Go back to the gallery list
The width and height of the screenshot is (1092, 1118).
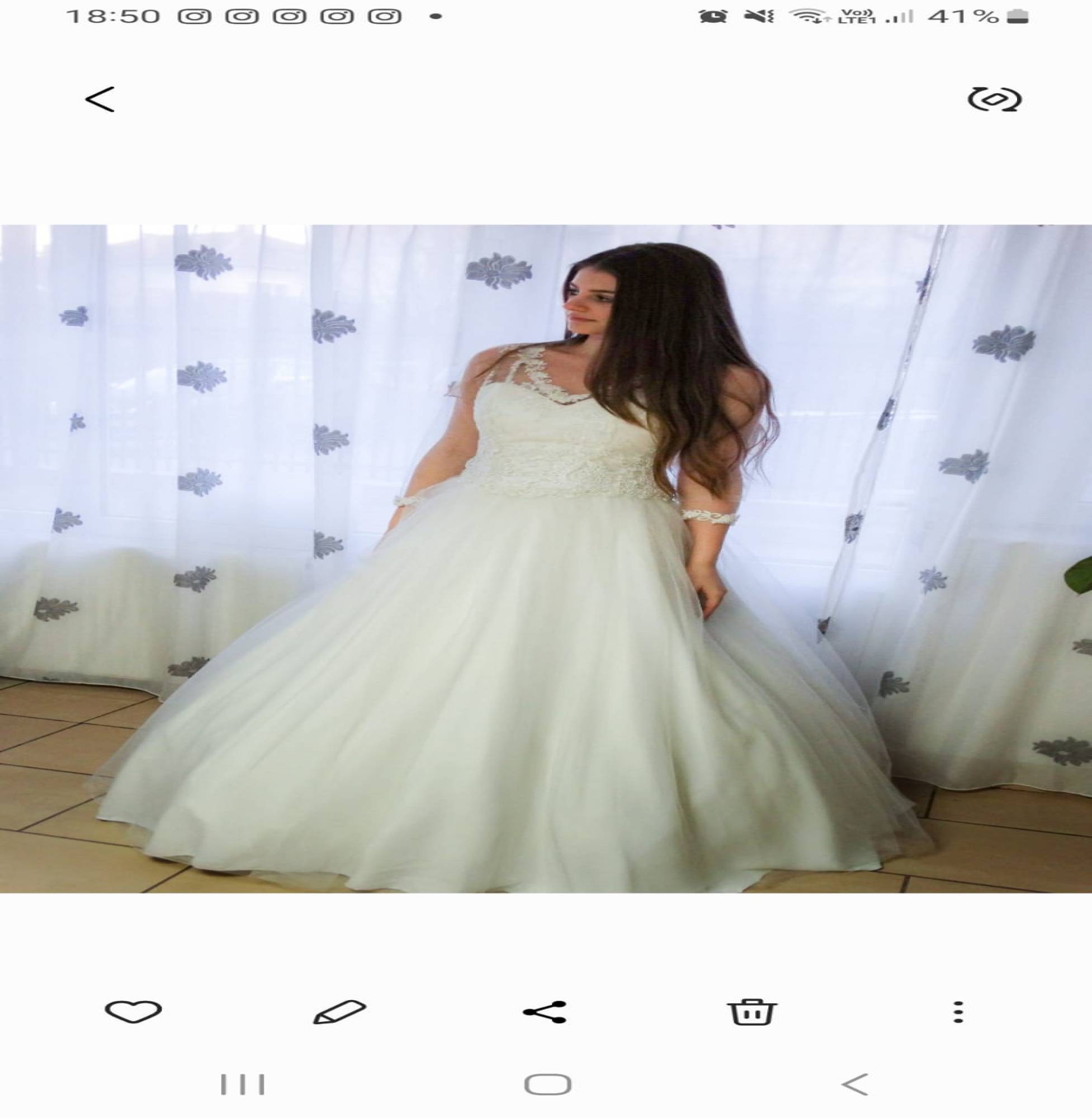[100, 100]
